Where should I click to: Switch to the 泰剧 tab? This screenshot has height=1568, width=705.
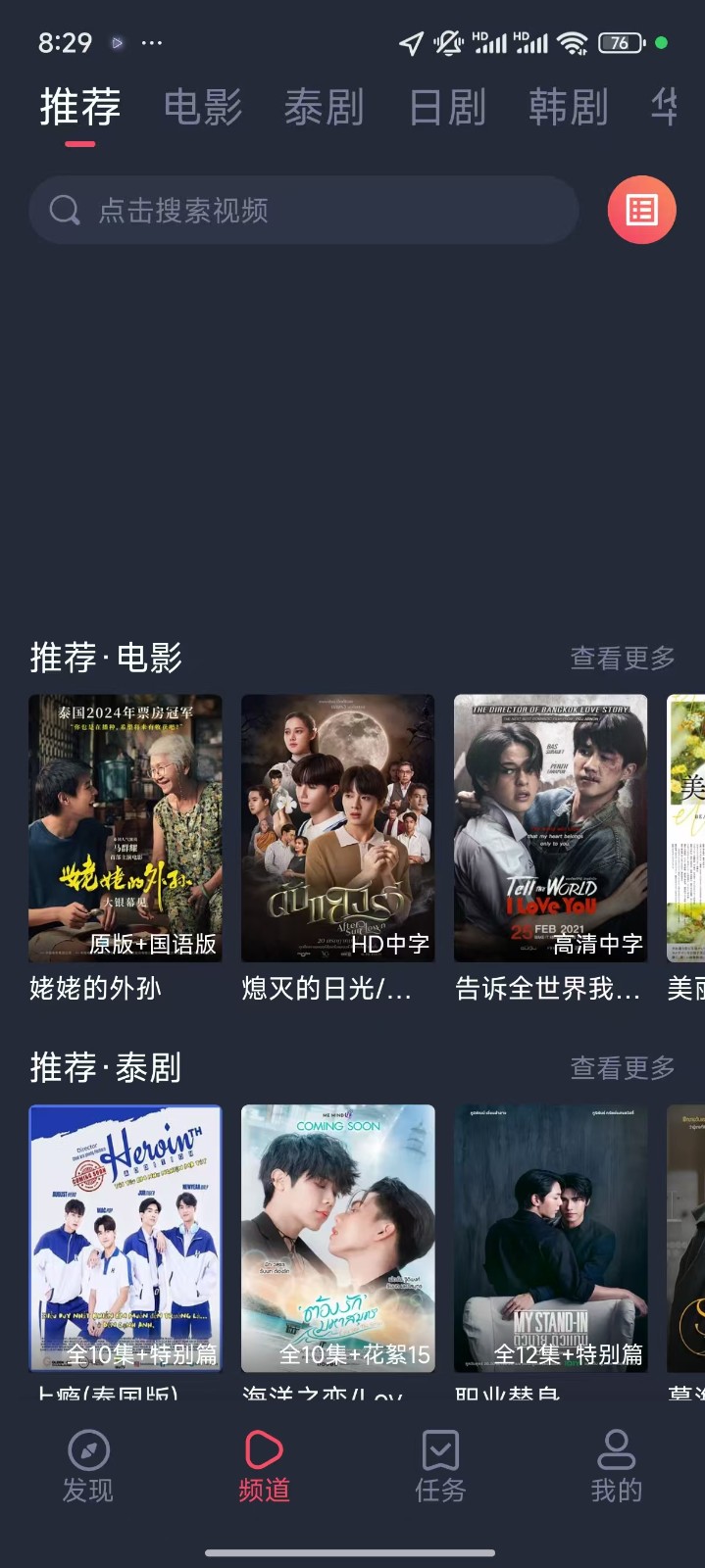tap(325, 107)
